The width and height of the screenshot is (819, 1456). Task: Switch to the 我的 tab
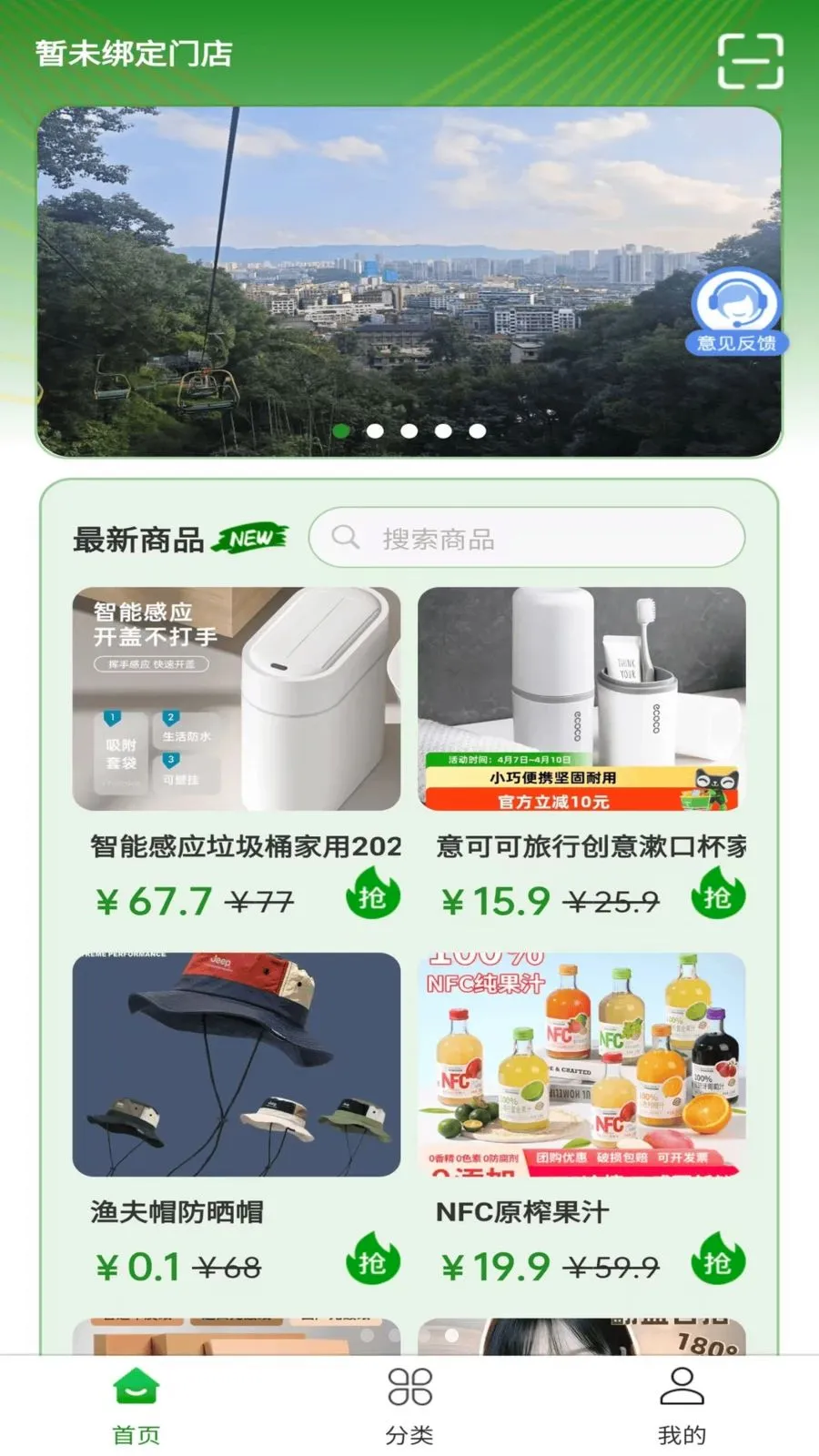[682, 1406]
